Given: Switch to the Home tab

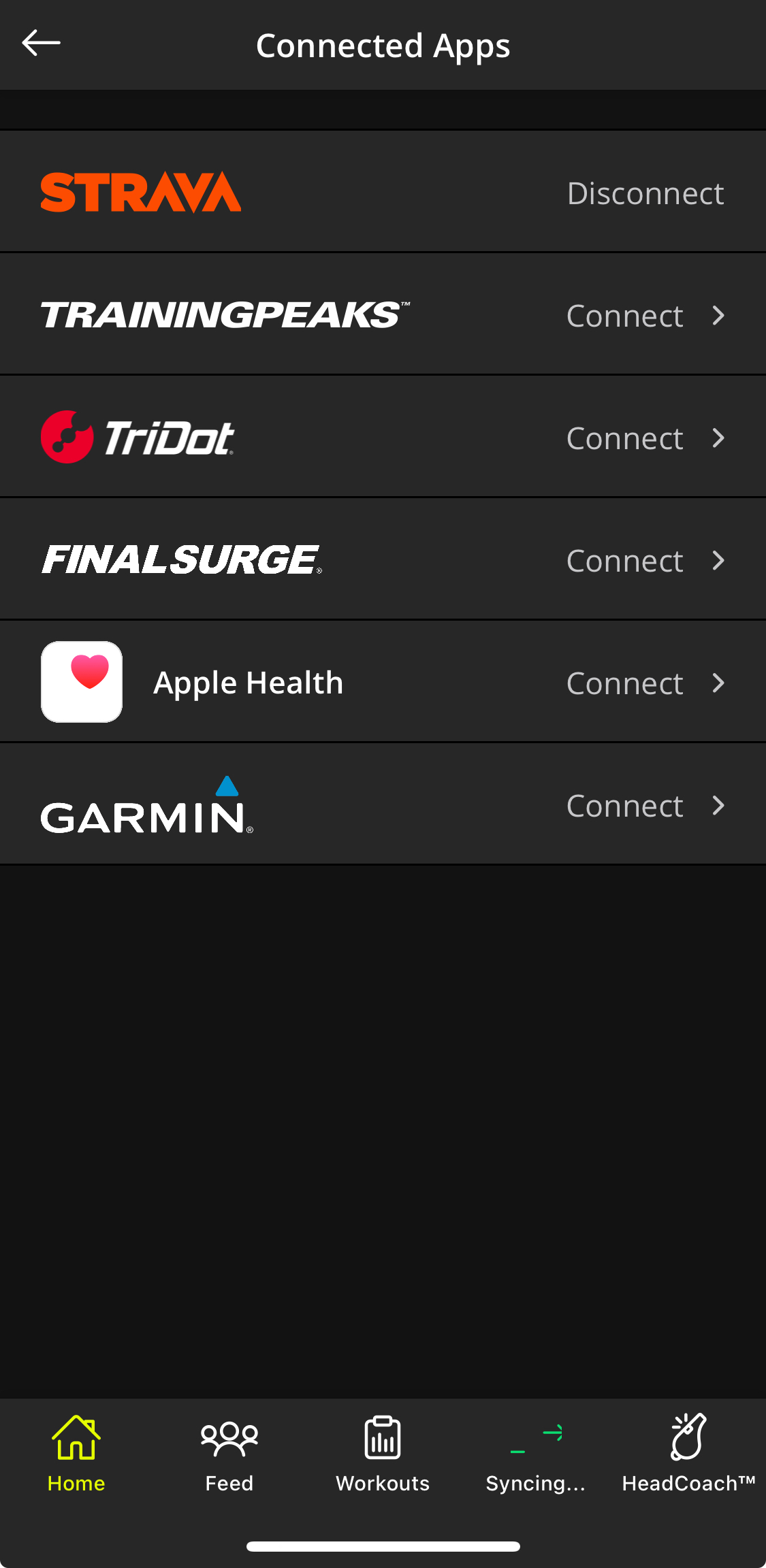Looking at the screenshot, I should (x=76, y=1454).
